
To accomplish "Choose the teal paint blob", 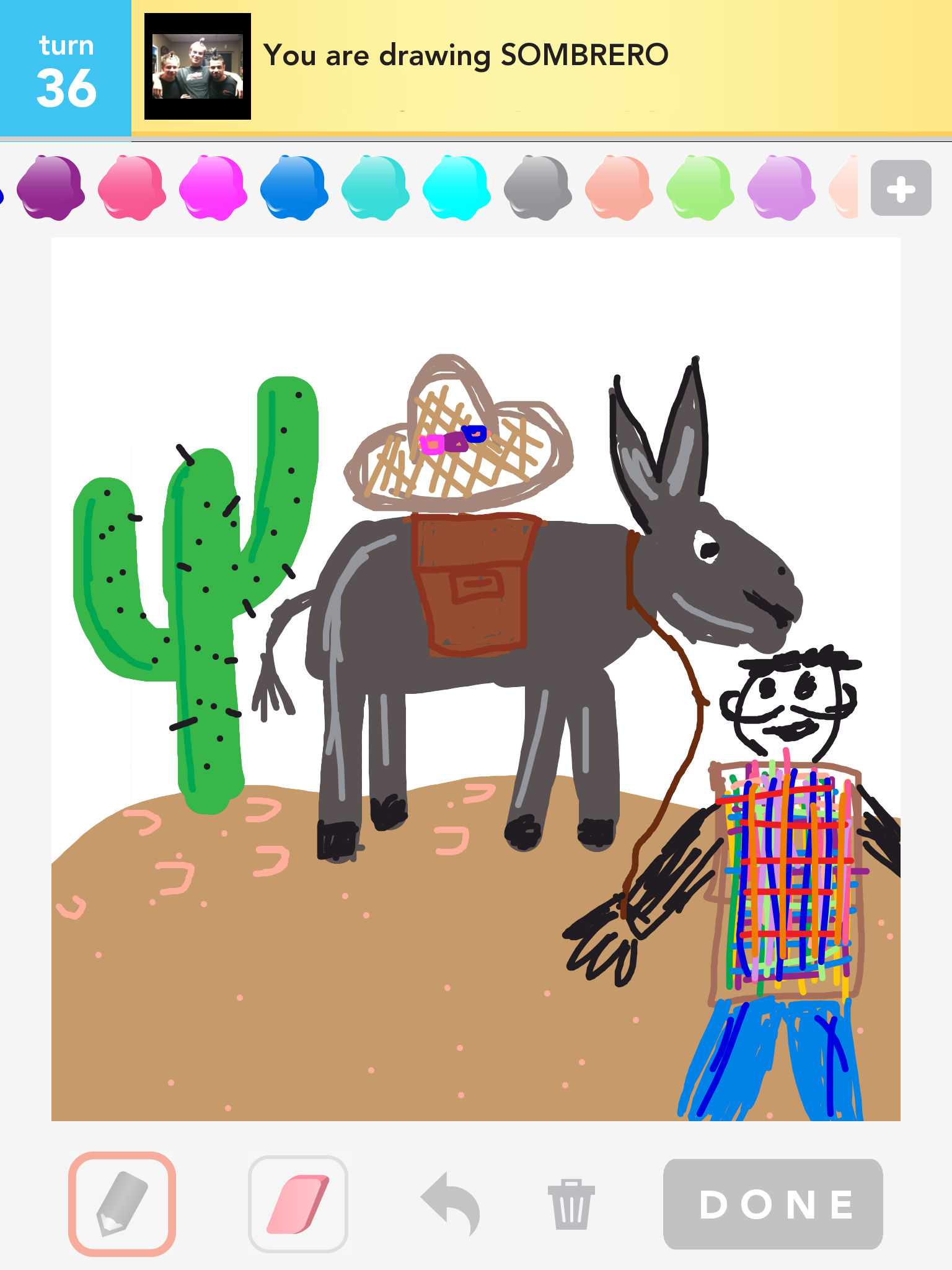I will point(376,188).
